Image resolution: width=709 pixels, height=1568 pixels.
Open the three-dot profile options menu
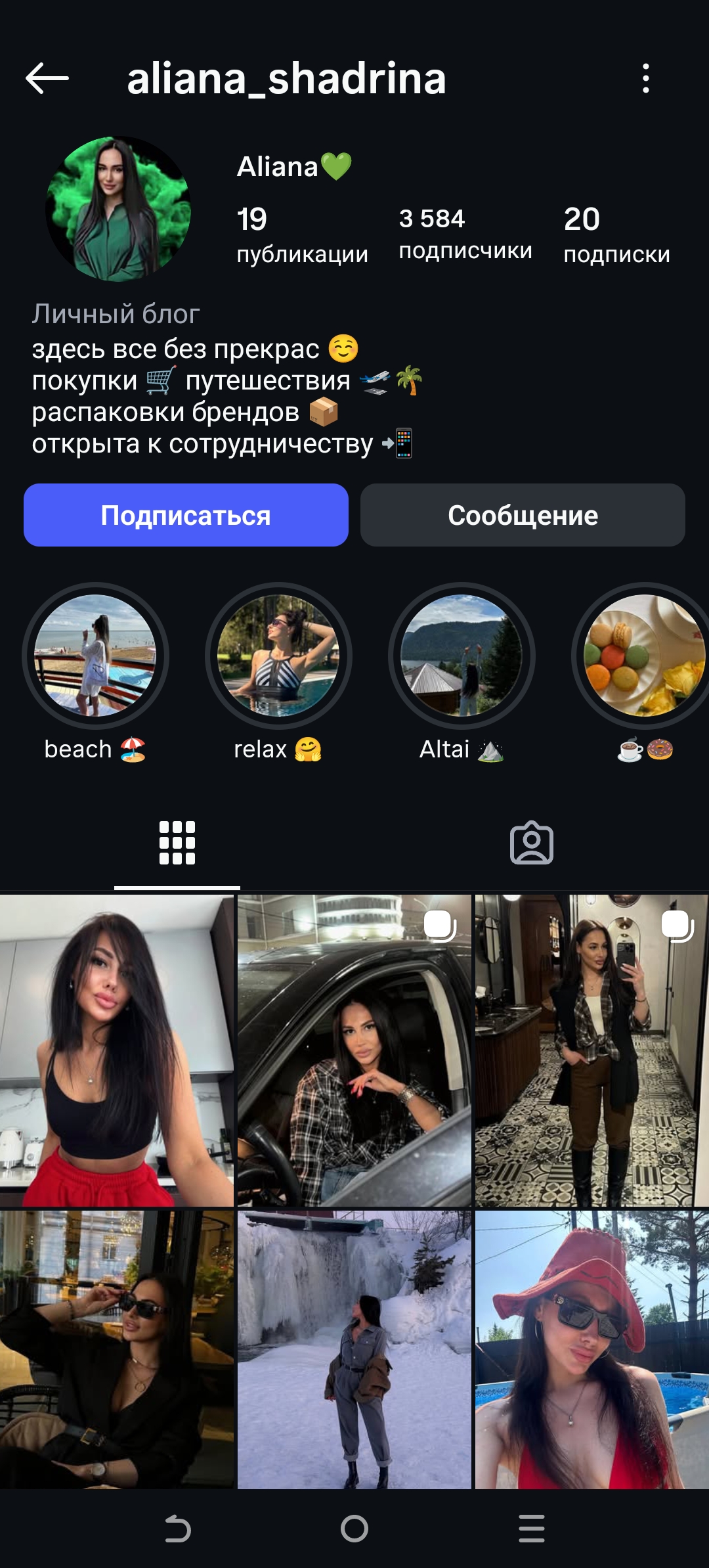[647, 79]
